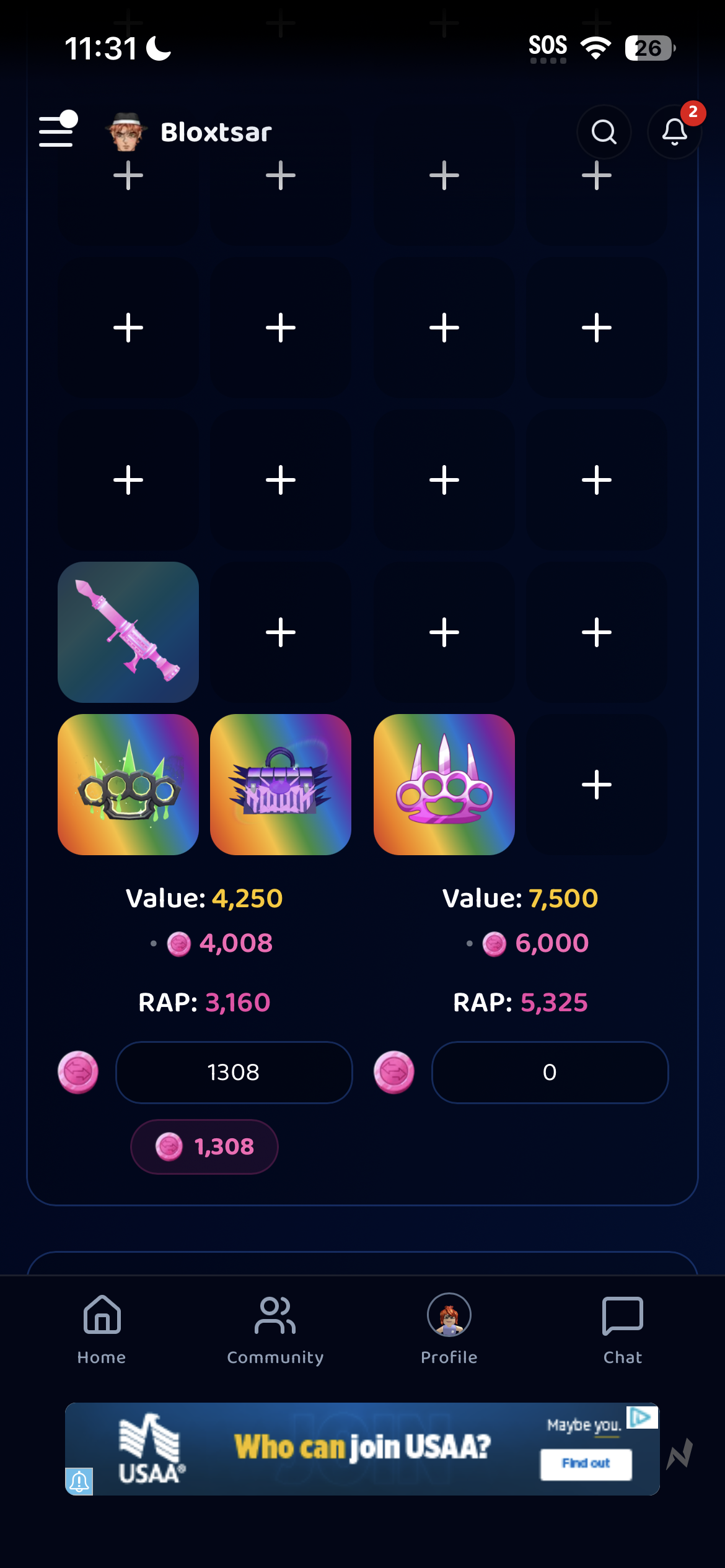The image size is (725, 1568).
Task: Add an item in the empty slot beside the pink knuckles
Action: 597,785
